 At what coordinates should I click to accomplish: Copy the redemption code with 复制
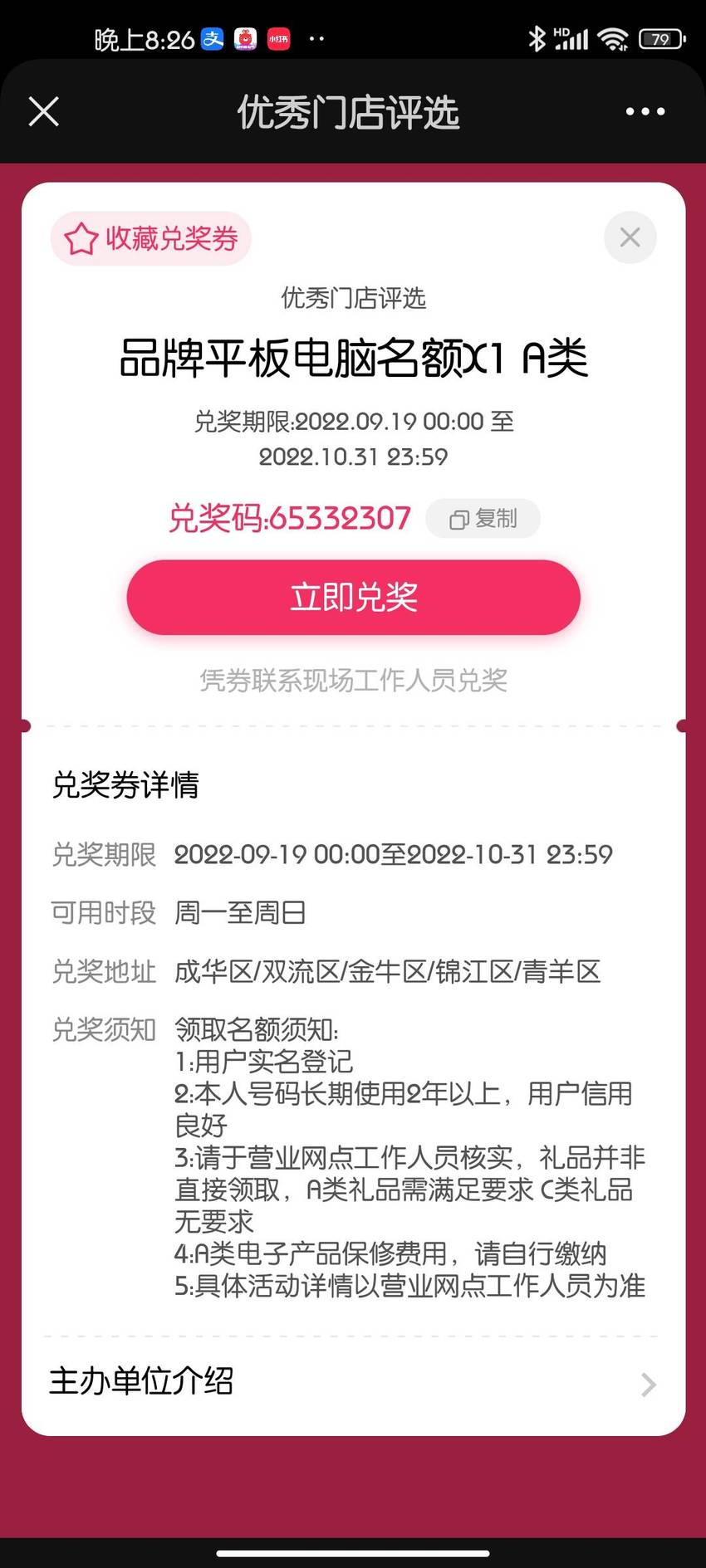coord(483,519)
